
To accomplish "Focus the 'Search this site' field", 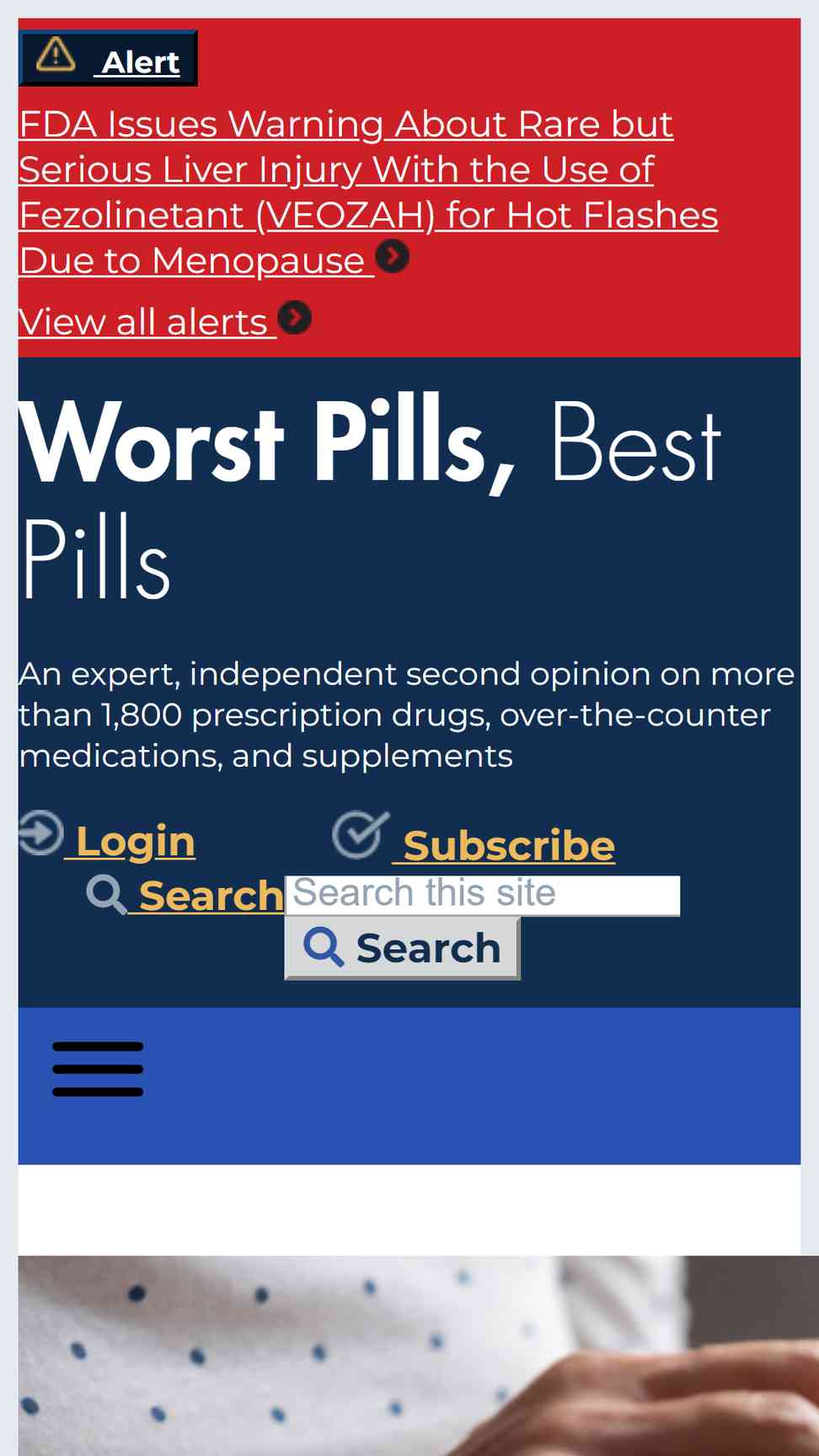I will pos(483,895).
